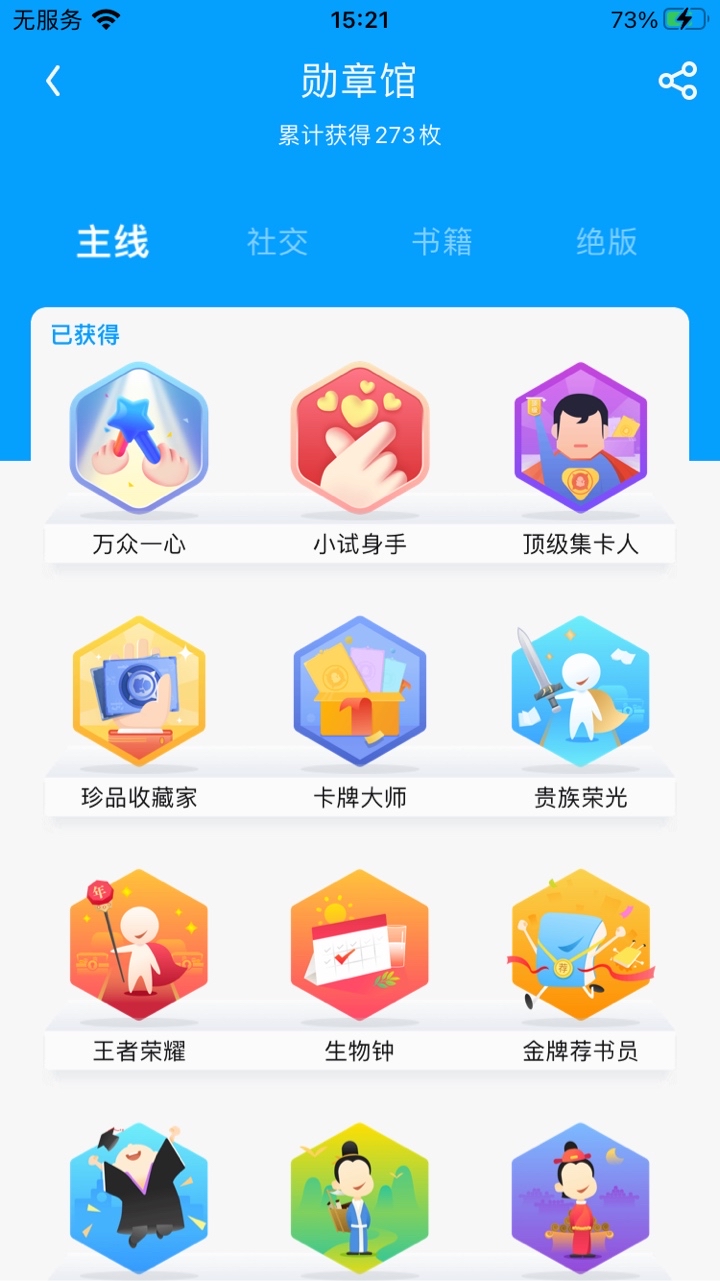720x1281 pixels.
Task: View the 金牌荐书员 medal
Action: pos(580,945)
